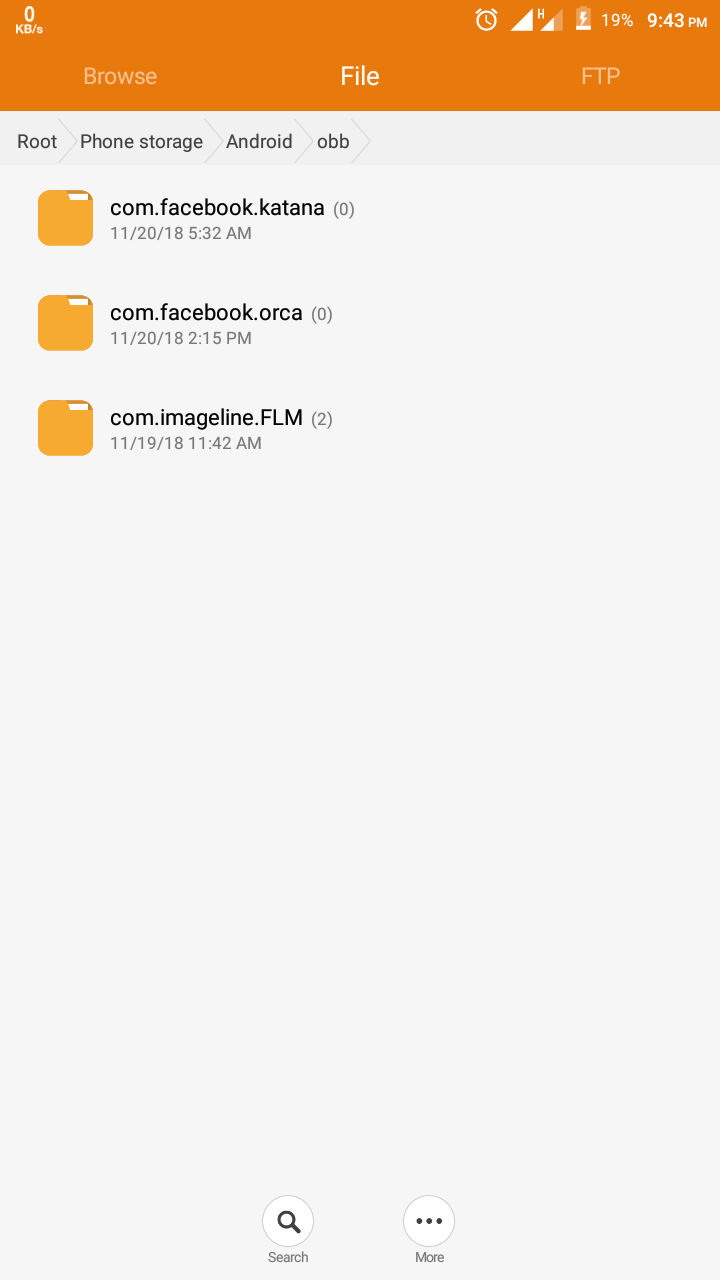Switch to the Browse tab
The image size is (720, 1280).
(x=120, y=76)
